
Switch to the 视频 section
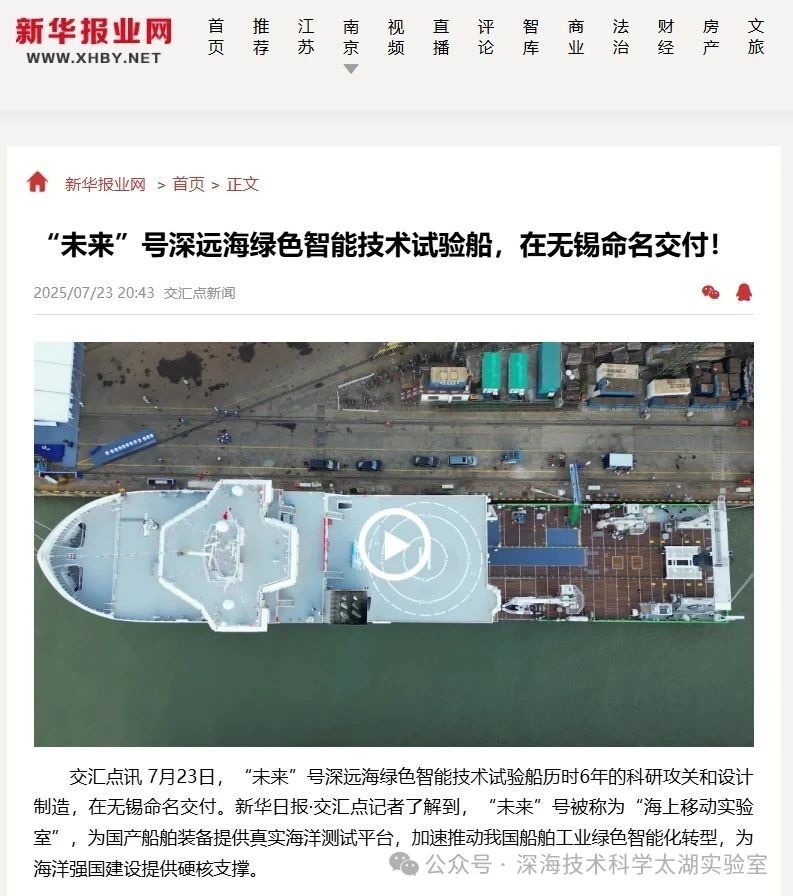[x=396, y=36]
